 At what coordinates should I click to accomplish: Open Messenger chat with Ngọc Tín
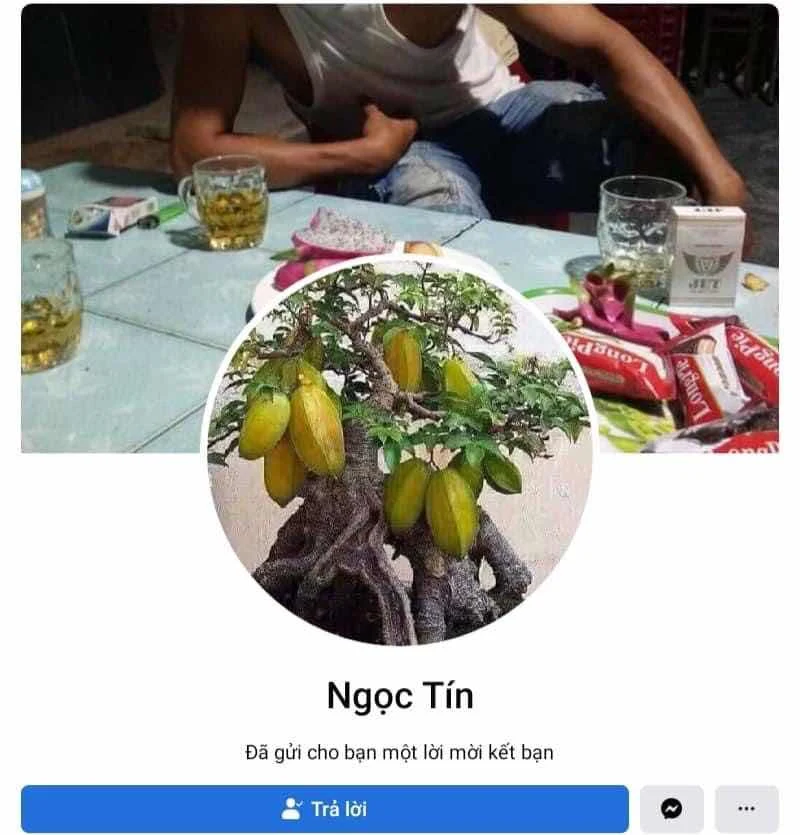pyautogui.click(x=671, y=809)
